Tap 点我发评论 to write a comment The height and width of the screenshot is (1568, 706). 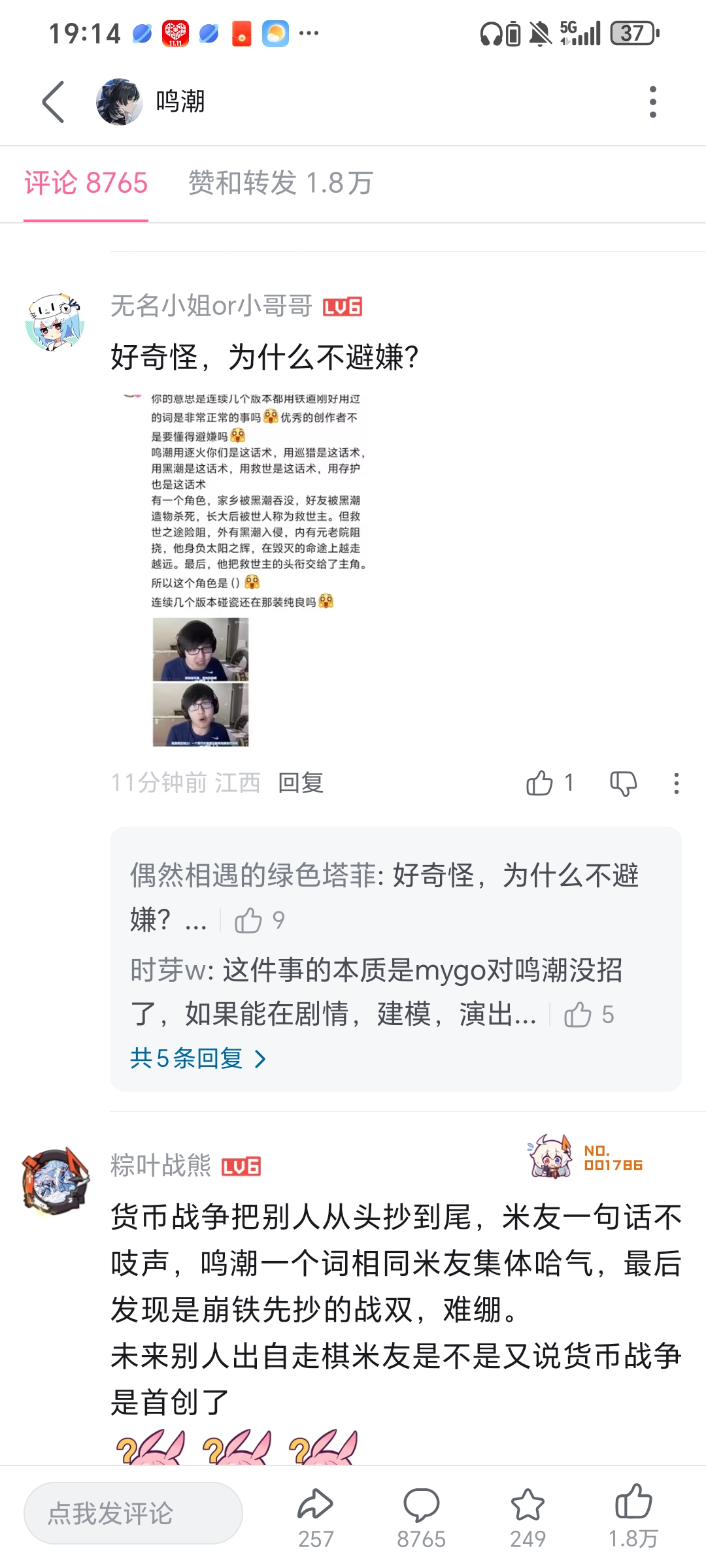point(133,1513)
